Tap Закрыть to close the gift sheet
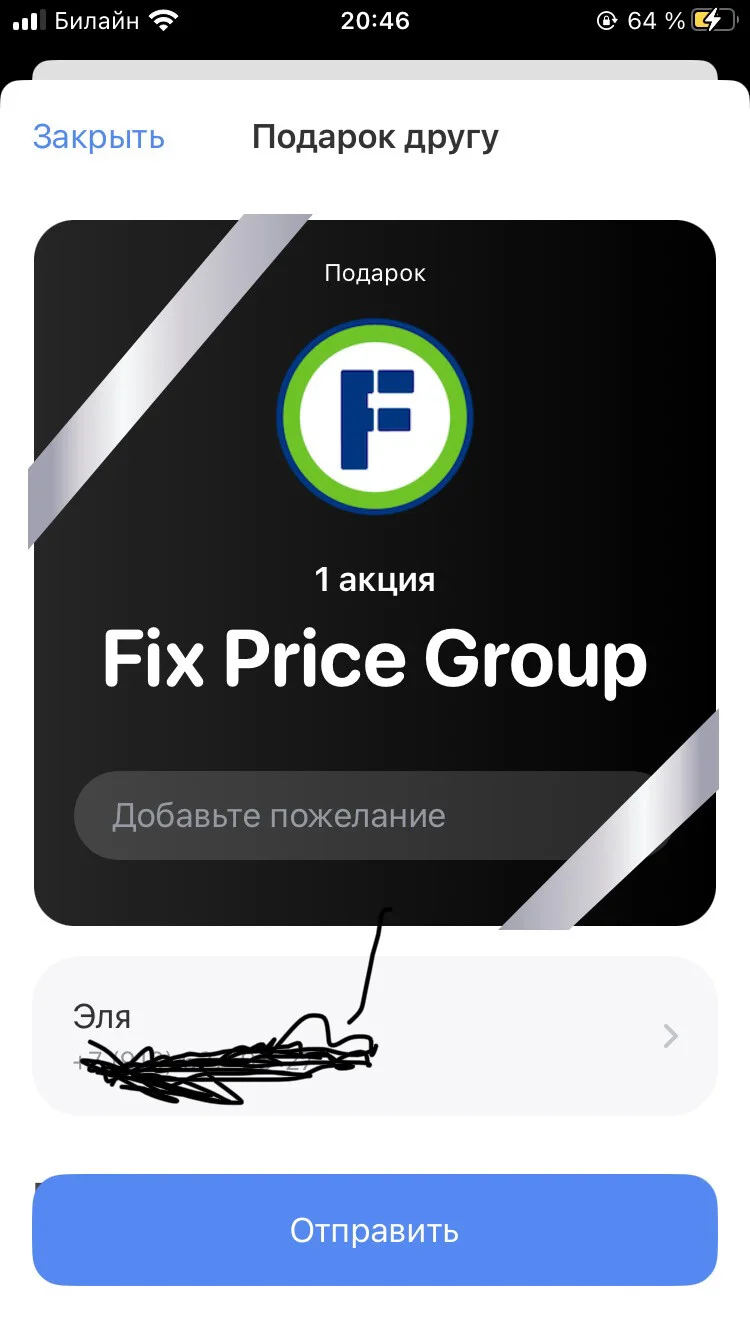750x1334 pixels. coord(98,137)
